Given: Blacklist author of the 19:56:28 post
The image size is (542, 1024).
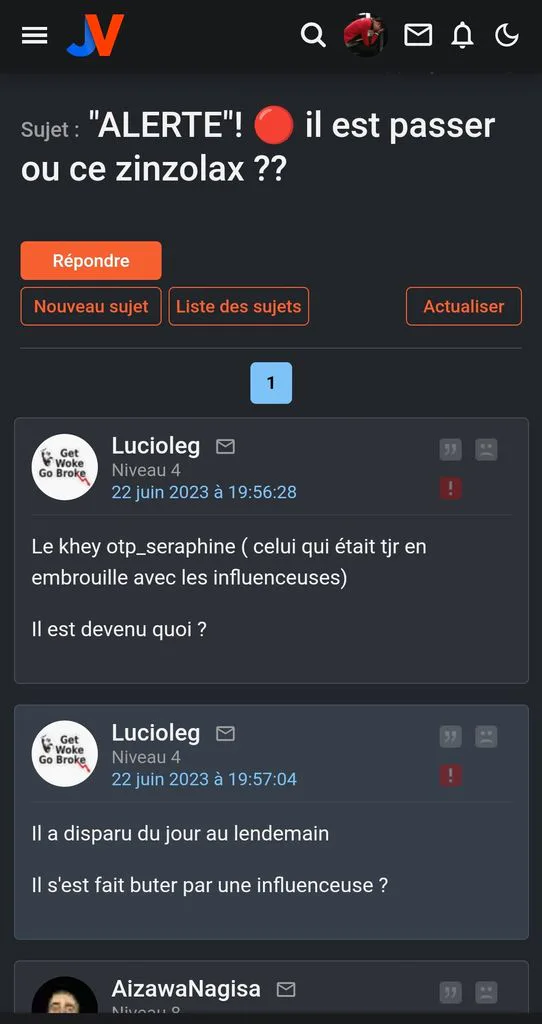Looking at the screenshot, I should [486, 449].
